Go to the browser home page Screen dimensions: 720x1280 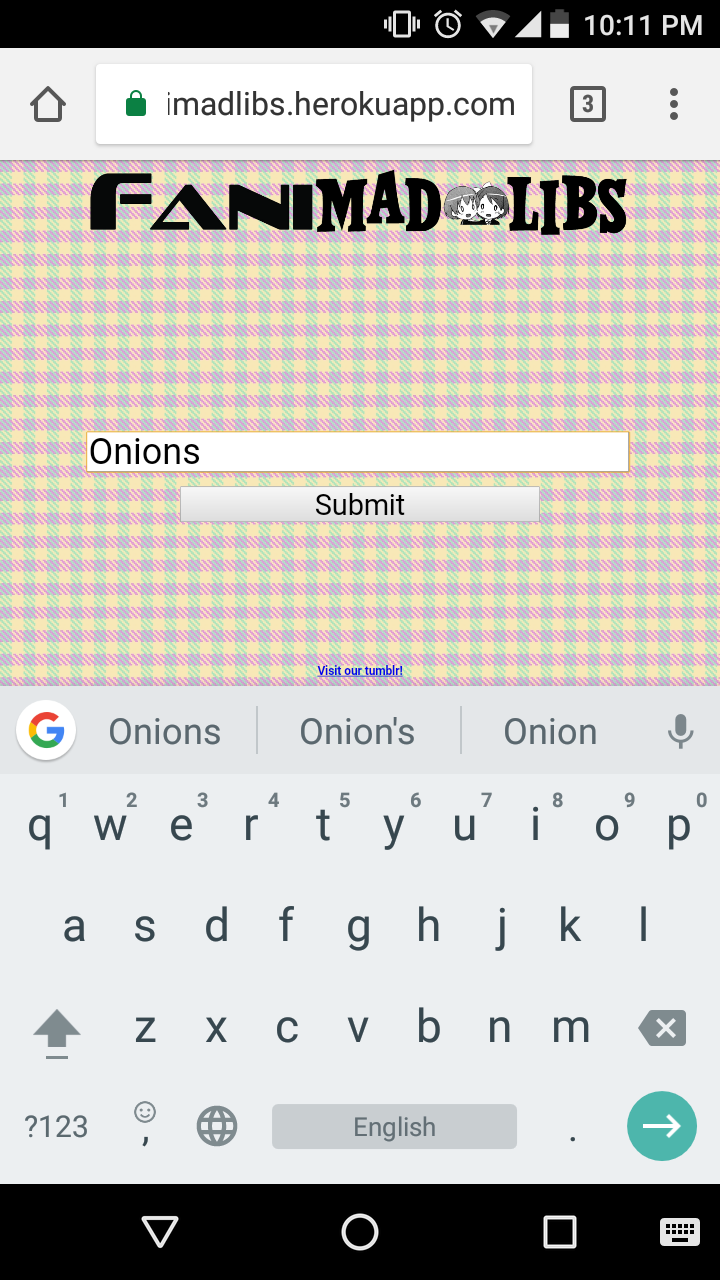[x=48, y=104]
